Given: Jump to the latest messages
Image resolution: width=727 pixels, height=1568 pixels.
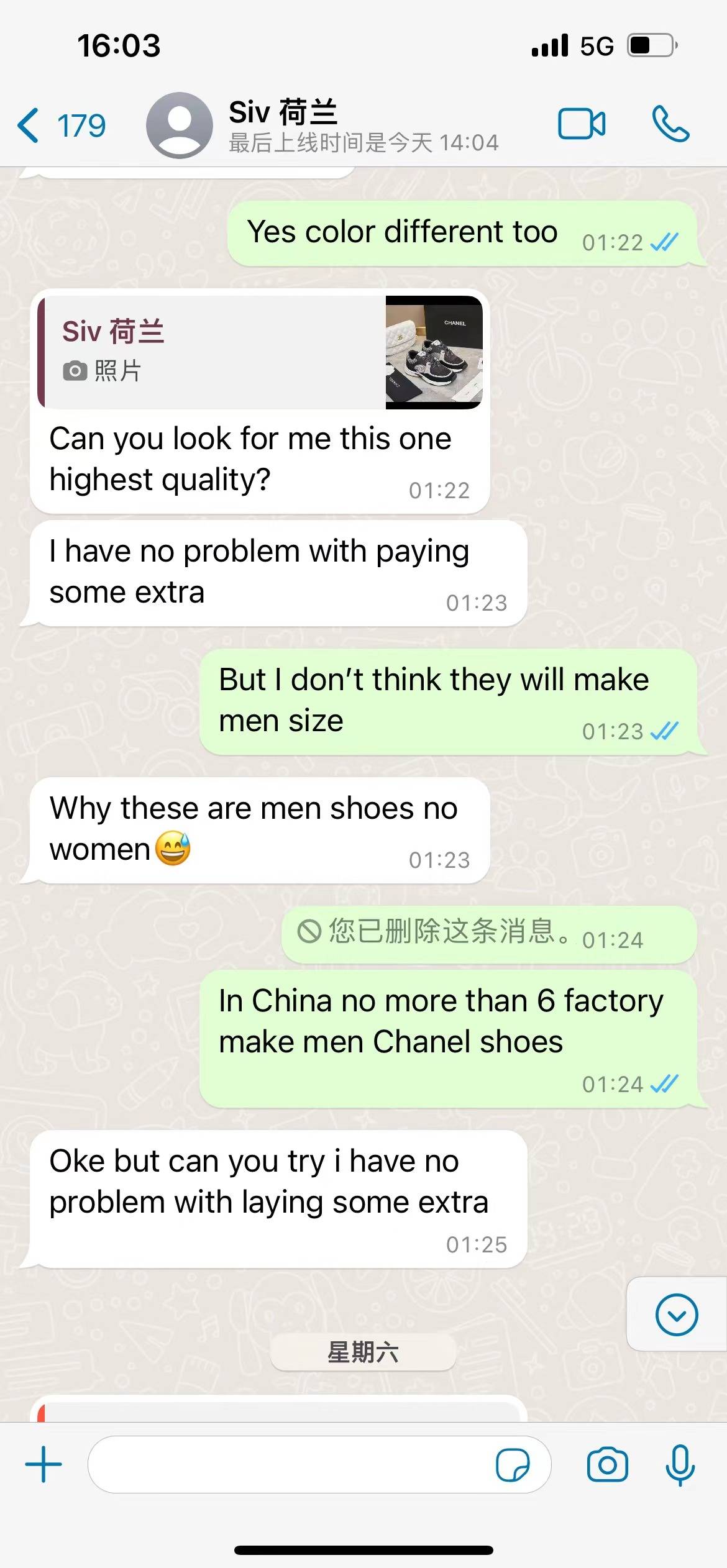Looking at the screenshot, I should pos(676,1315).
